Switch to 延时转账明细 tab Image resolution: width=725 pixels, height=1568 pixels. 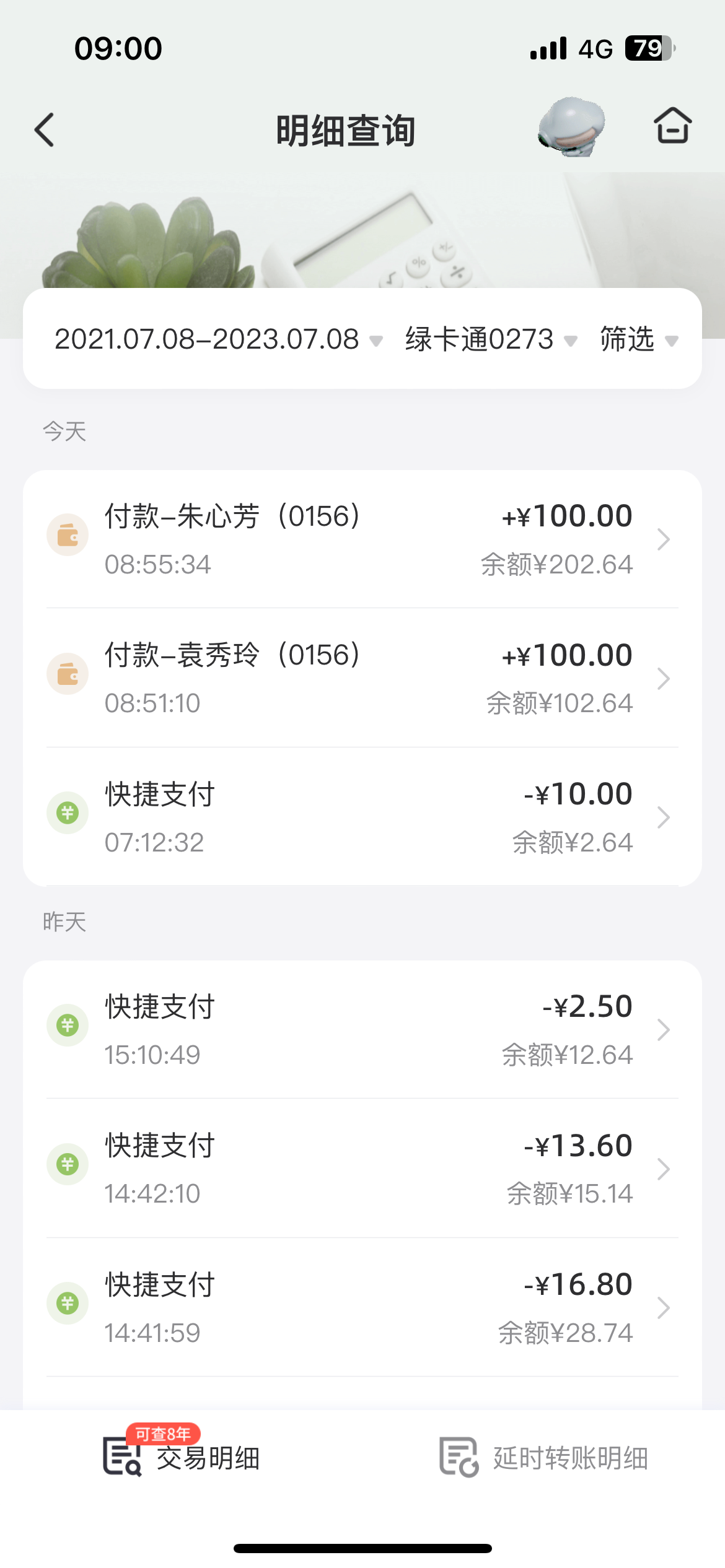[544, 1458]
